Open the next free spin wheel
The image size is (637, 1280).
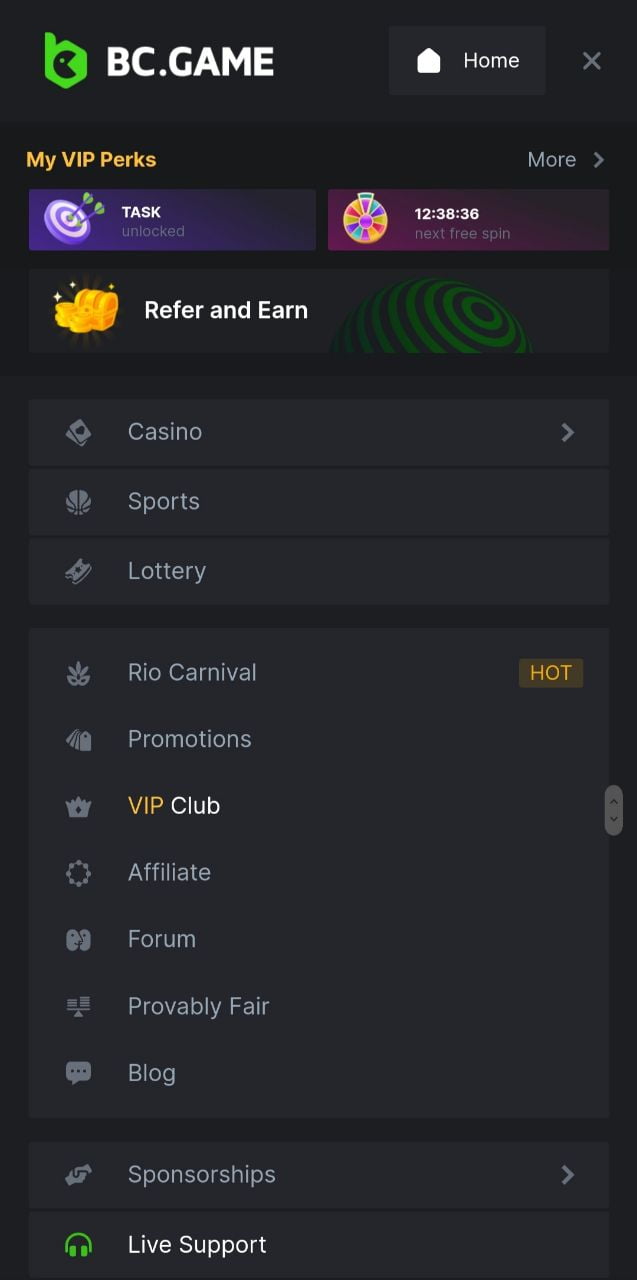pos(468,220)
